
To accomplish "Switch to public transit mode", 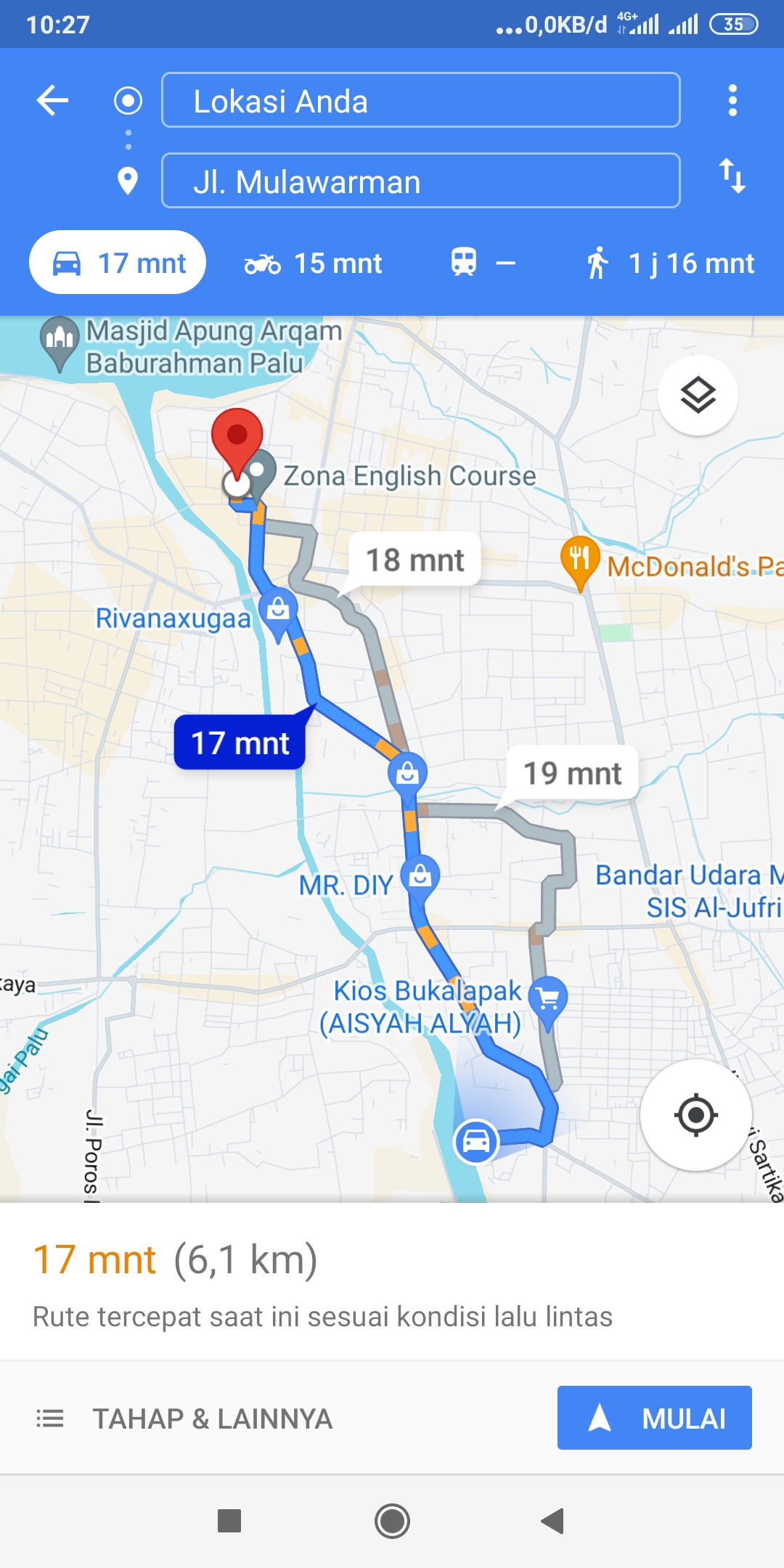I will pos(483,263).
